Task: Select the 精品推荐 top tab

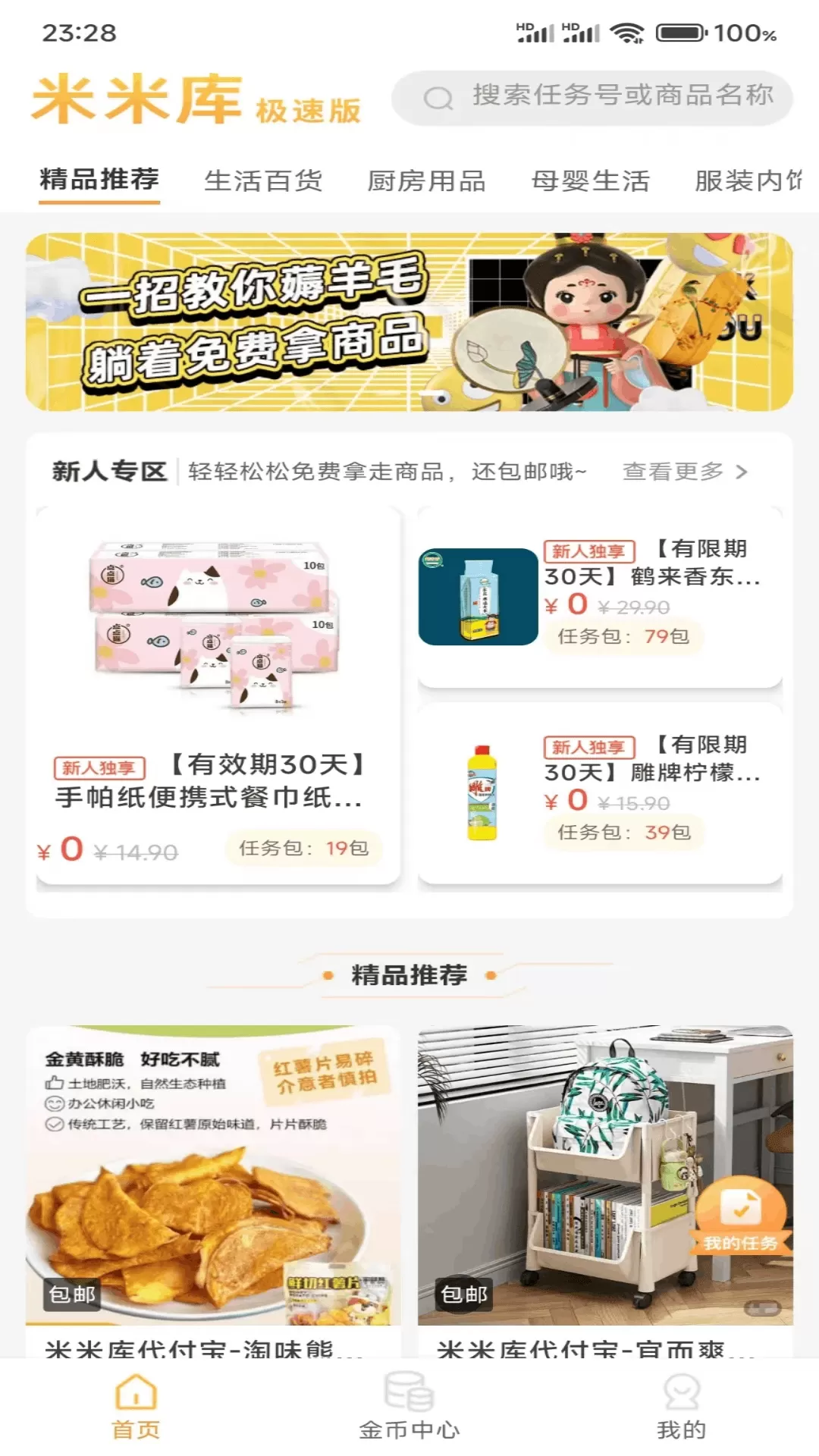Action: point(99,180)
